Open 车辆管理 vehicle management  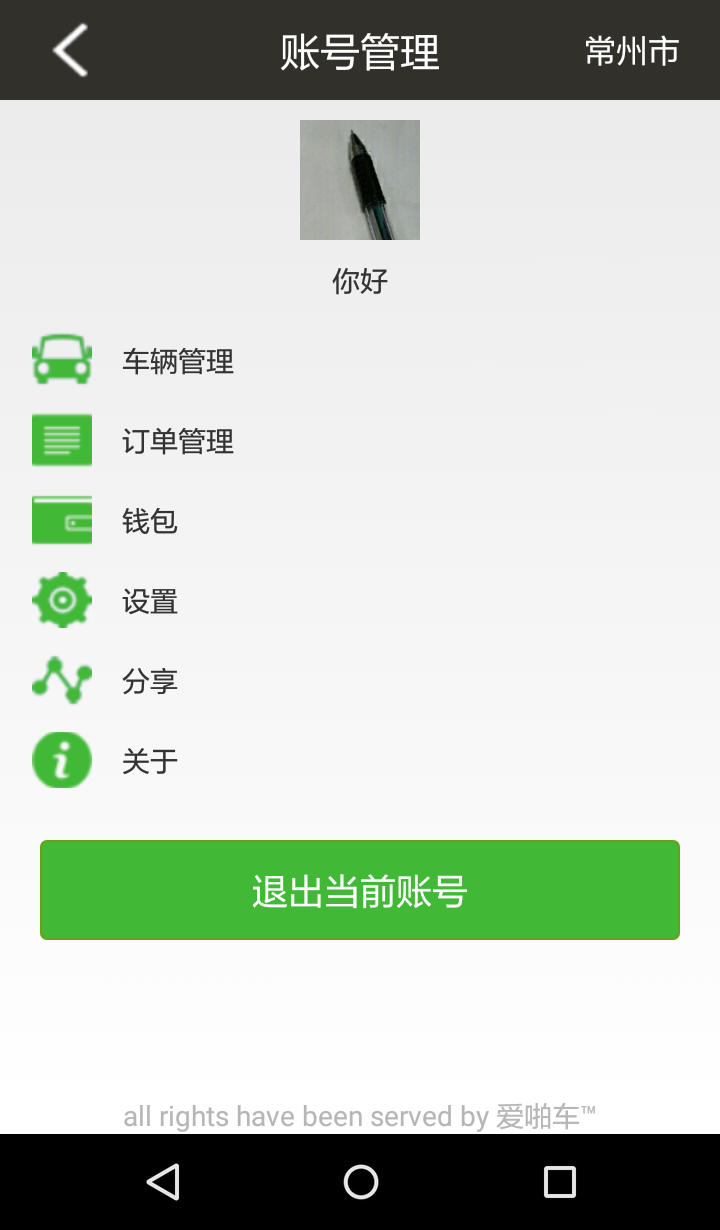(178, 361)
